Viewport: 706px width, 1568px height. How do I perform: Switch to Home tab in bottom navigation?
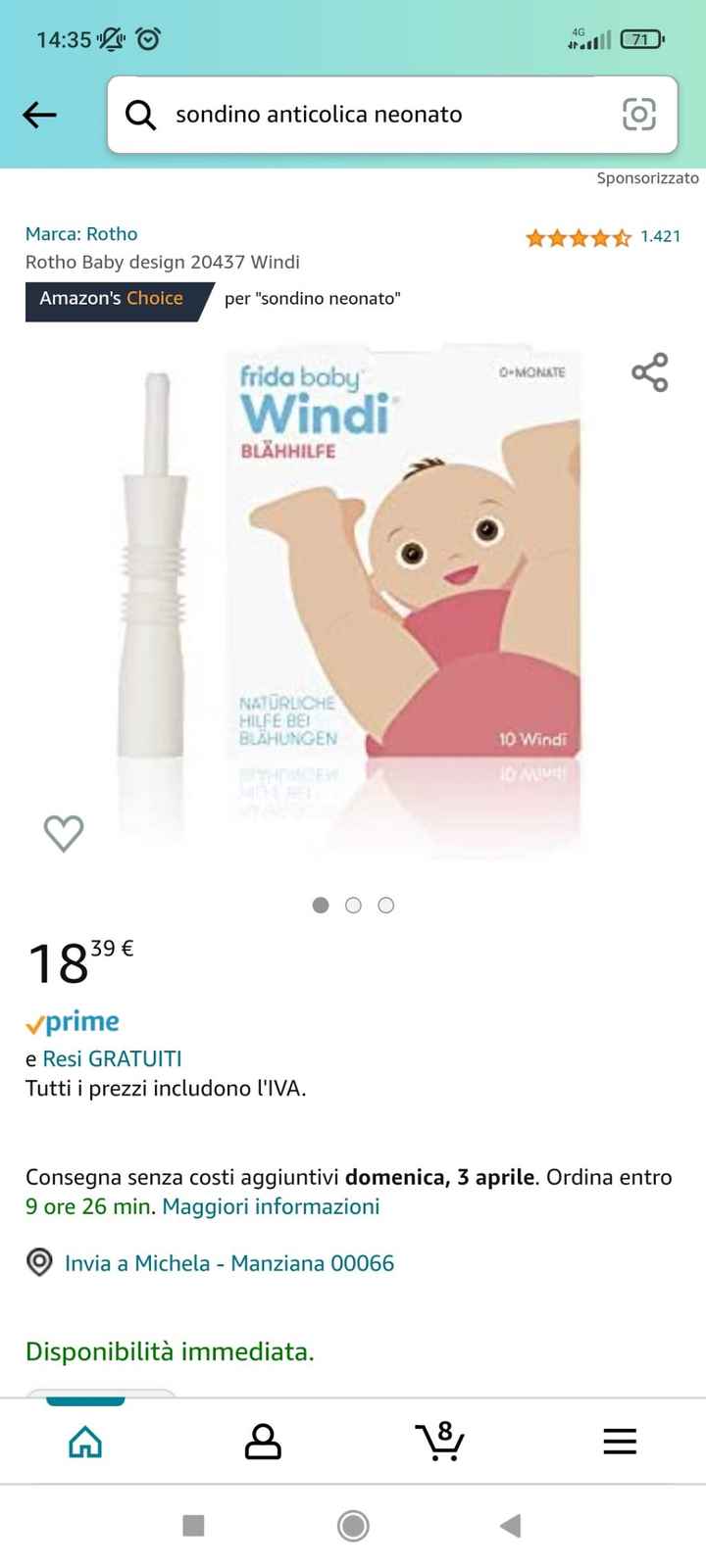[x=84, y=1441]
